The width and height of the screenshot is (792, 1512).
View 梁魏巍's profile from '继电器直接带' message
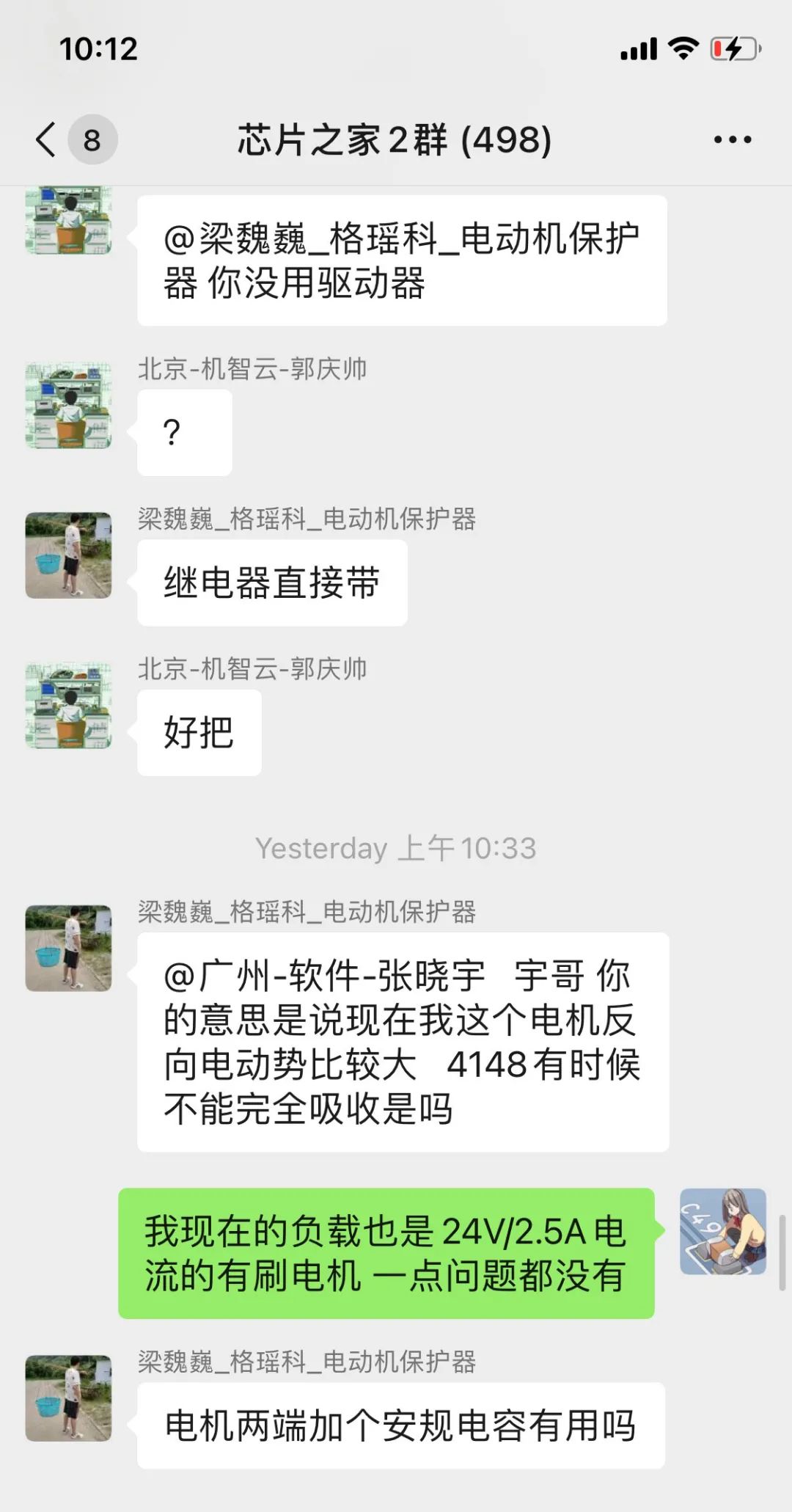click(68, 555)
